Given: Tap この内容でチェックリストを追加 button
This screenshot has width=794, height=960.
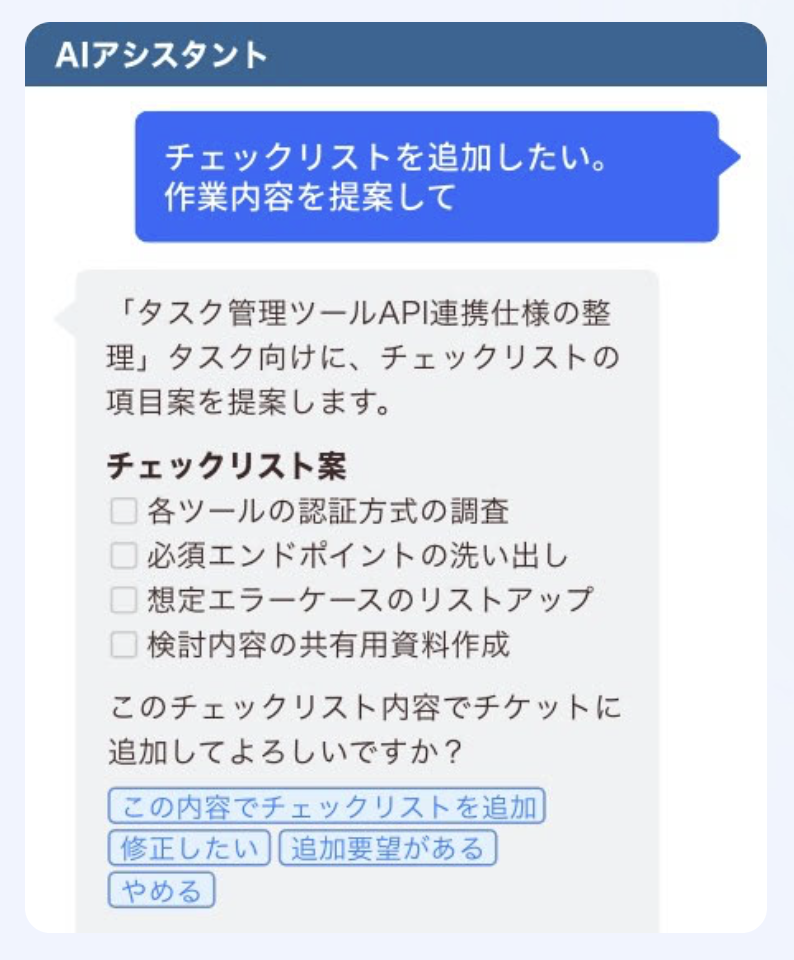Looking at the screenshot, I should click(326, 806).
